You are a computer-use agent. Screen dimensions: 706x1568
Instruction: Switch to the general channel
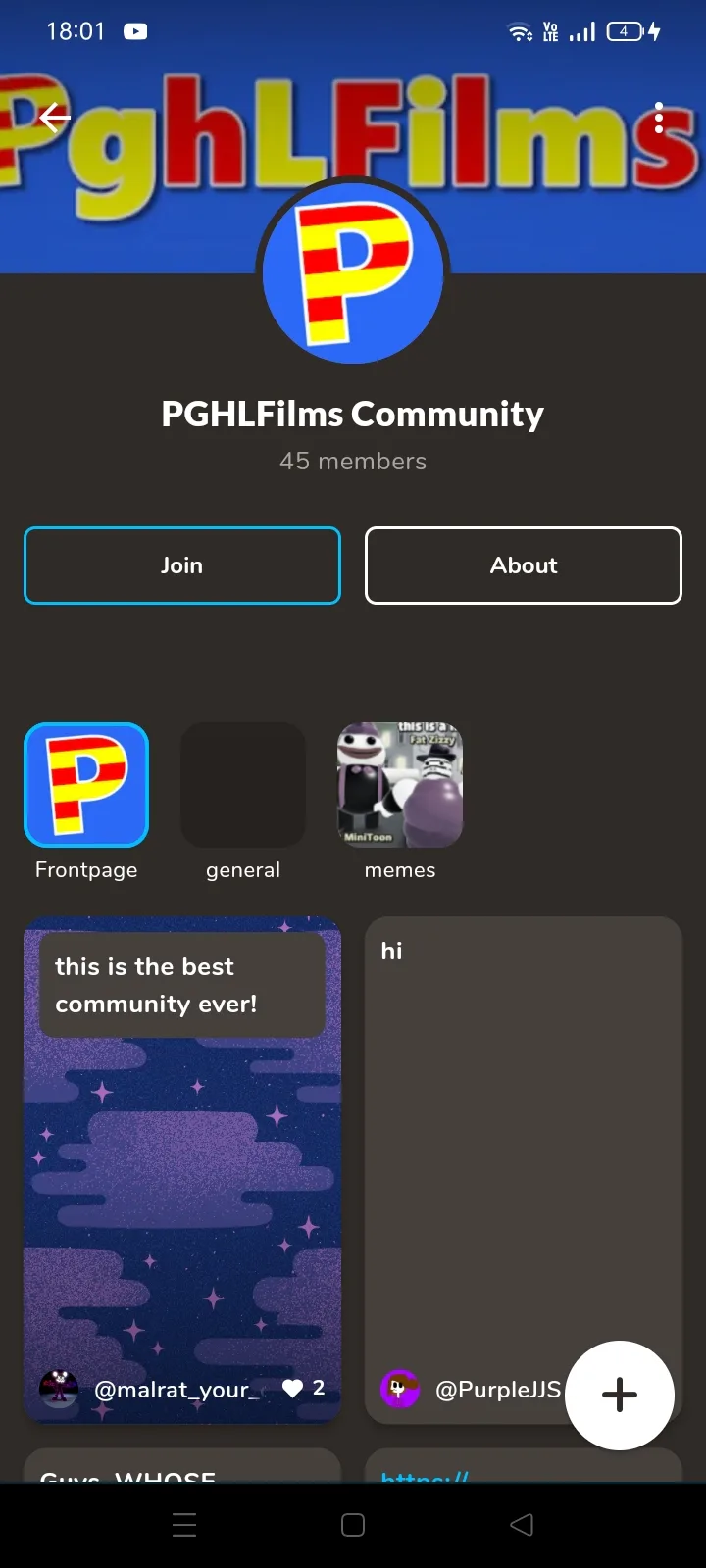click(x=243, y=785)
